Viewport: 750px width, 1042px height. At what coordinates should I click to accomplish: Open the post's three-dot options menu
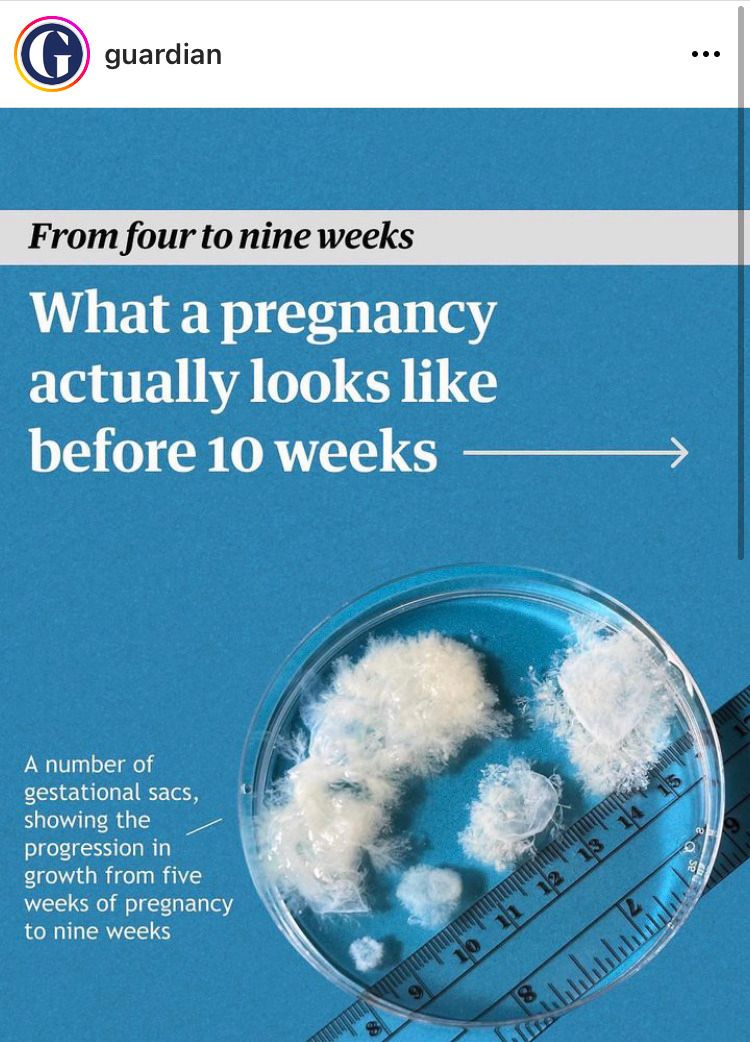(x=705, y=55)
